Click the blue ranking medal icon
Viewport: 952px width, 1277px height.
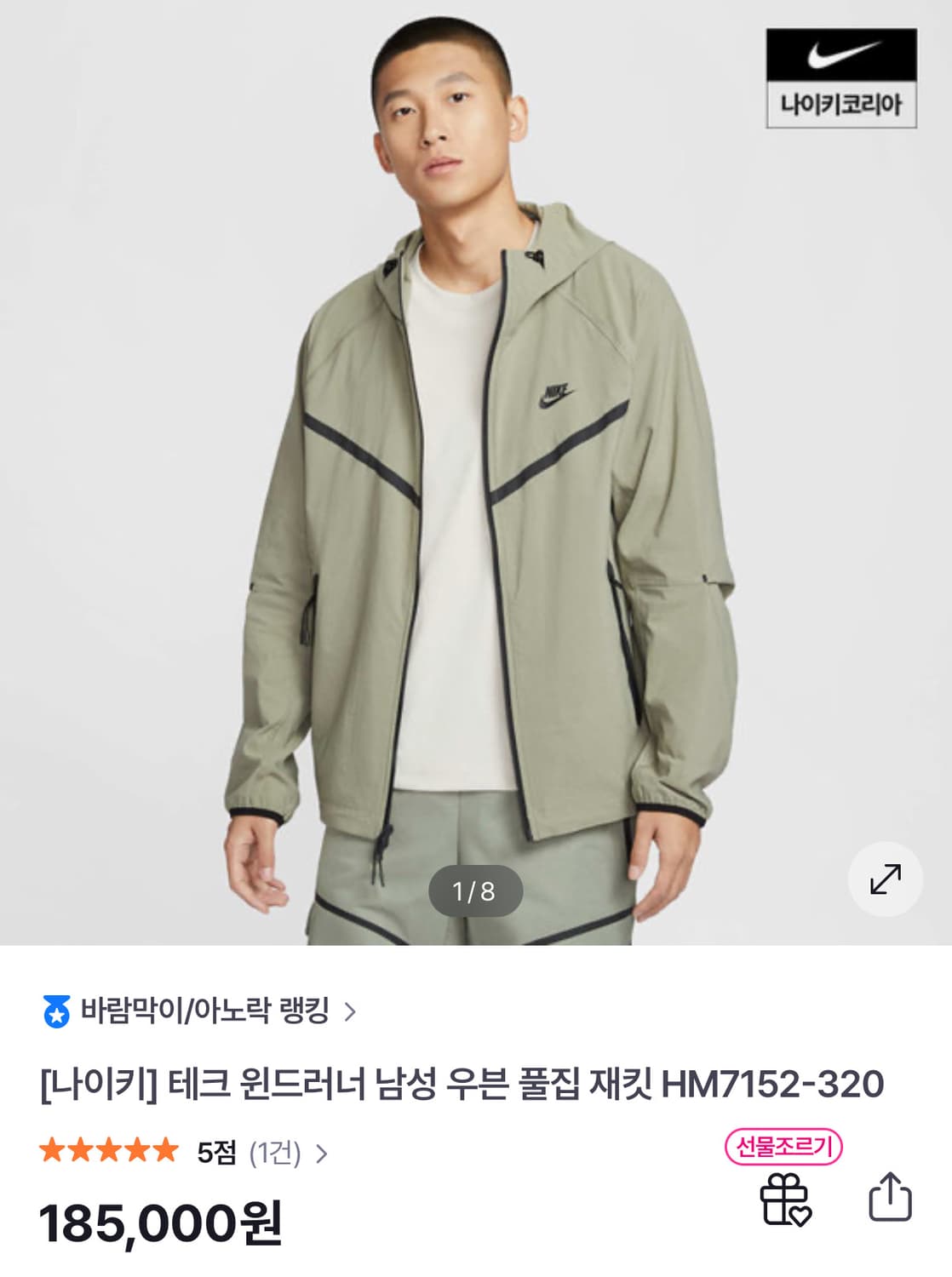pos(55,1010)
